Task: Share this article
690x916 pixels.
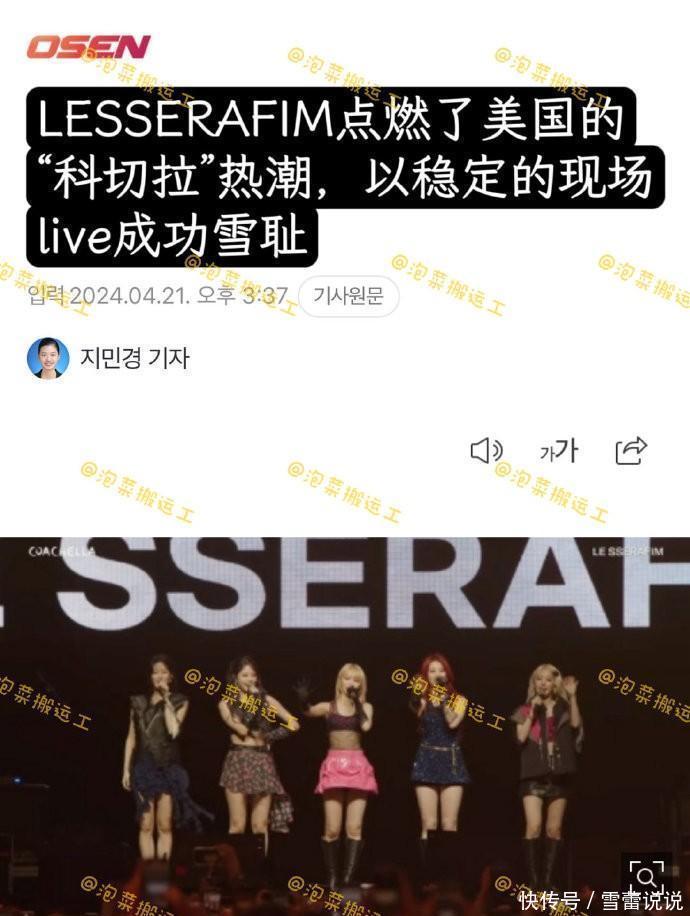Action: coord(631,451)
